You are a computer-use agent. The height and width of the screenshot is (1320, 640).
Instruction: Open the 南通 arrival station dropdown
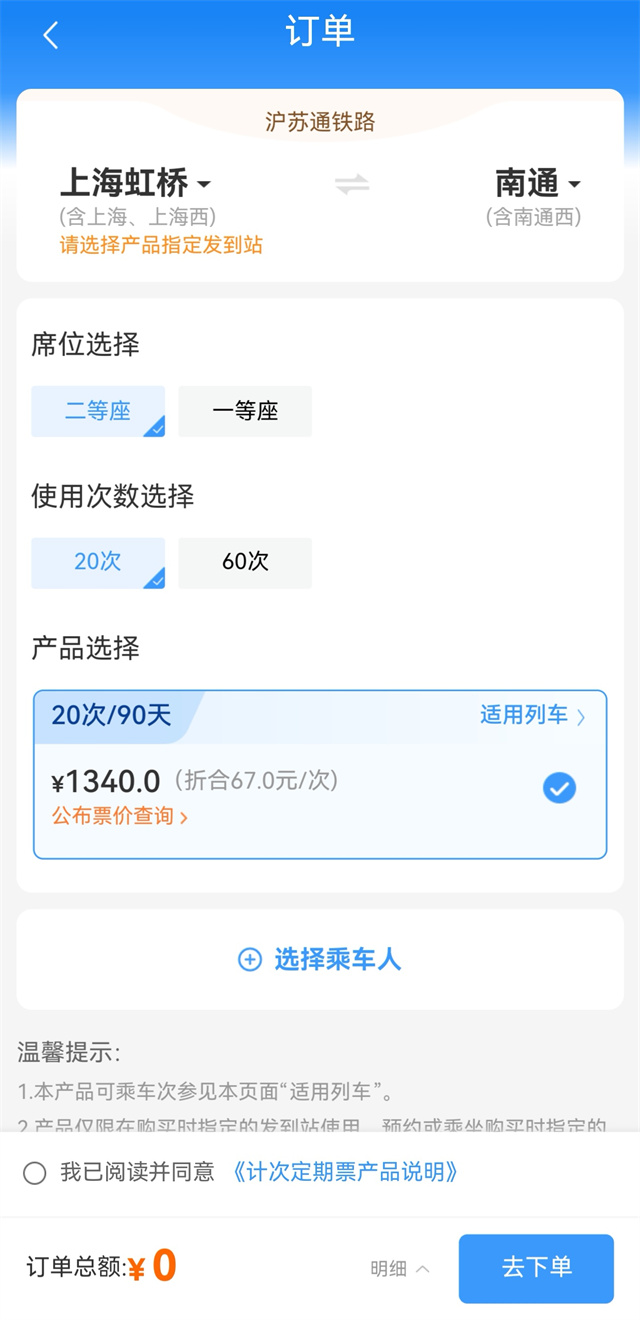(x=538, y=184)
